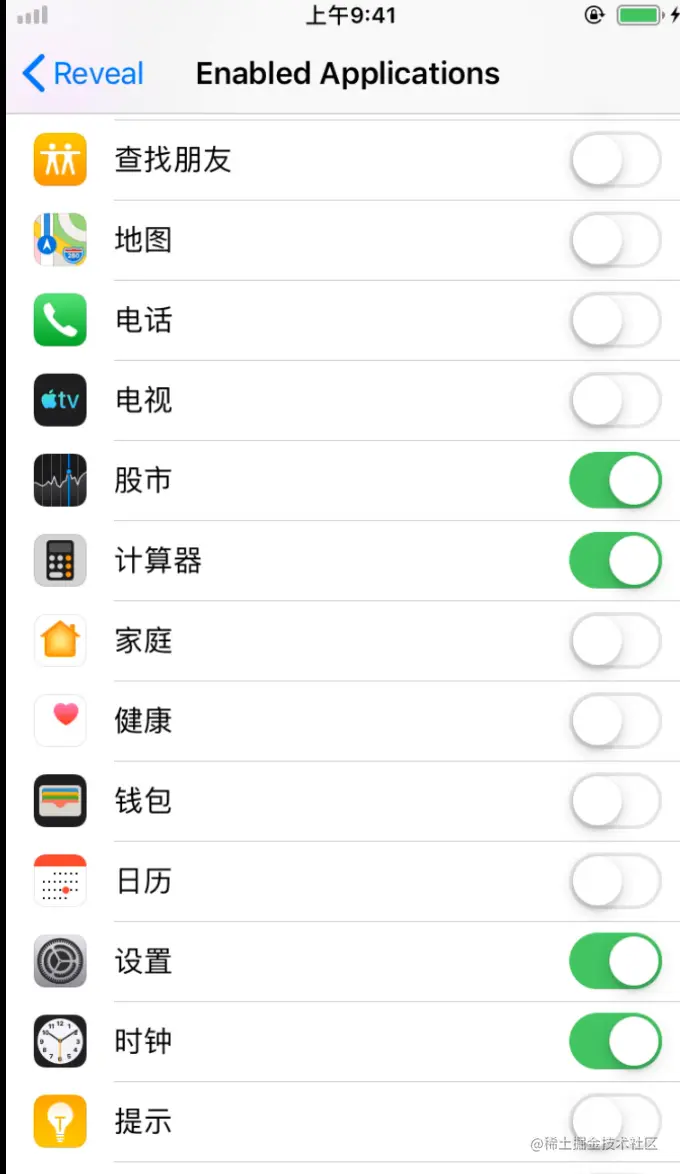The height and width of the screenshot is (1174, 680).
Task: Enable the 家庭 switch
Action: click(615, 641)
